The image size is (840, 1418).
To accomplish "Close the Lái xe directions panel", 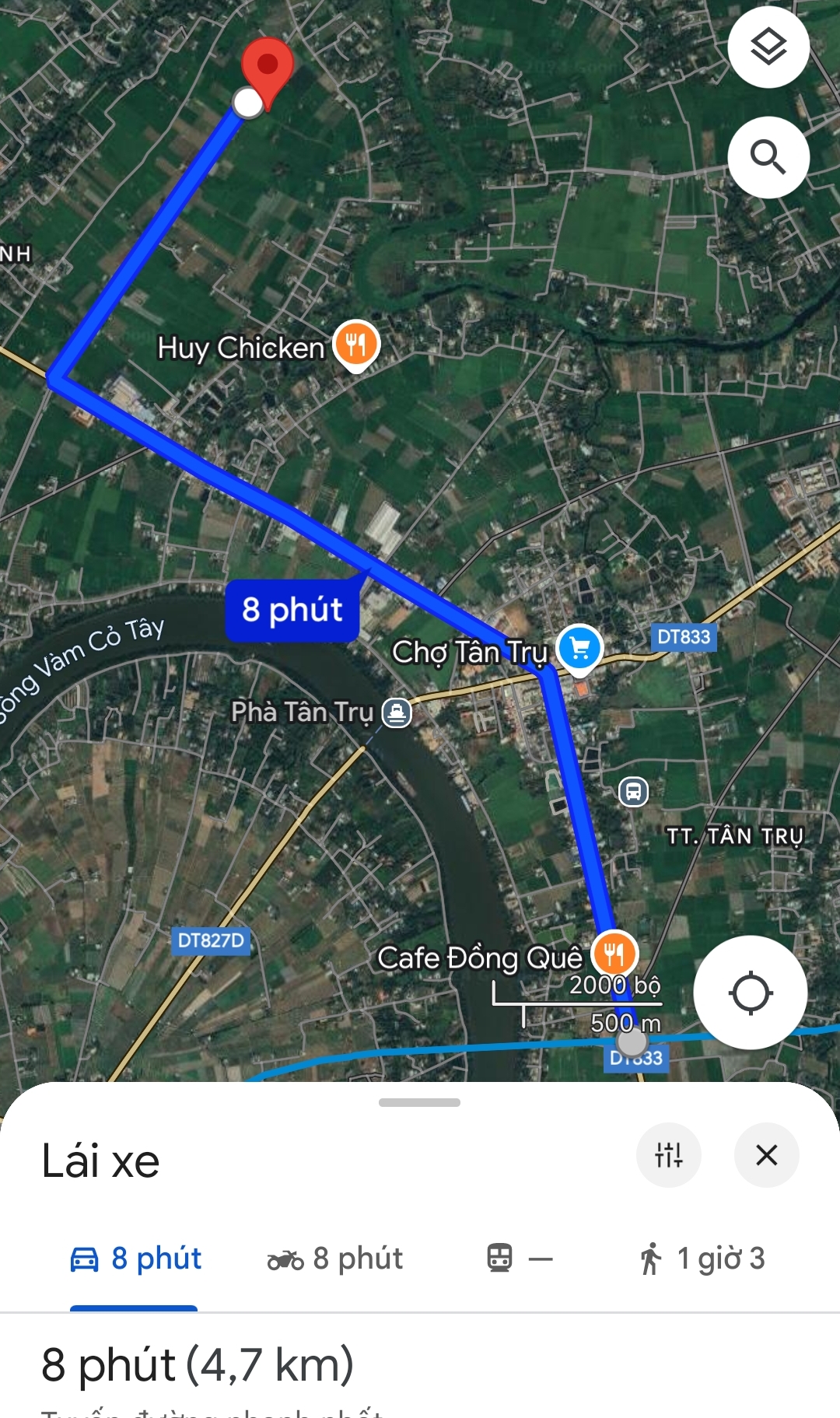I will tap(767, 1155).
